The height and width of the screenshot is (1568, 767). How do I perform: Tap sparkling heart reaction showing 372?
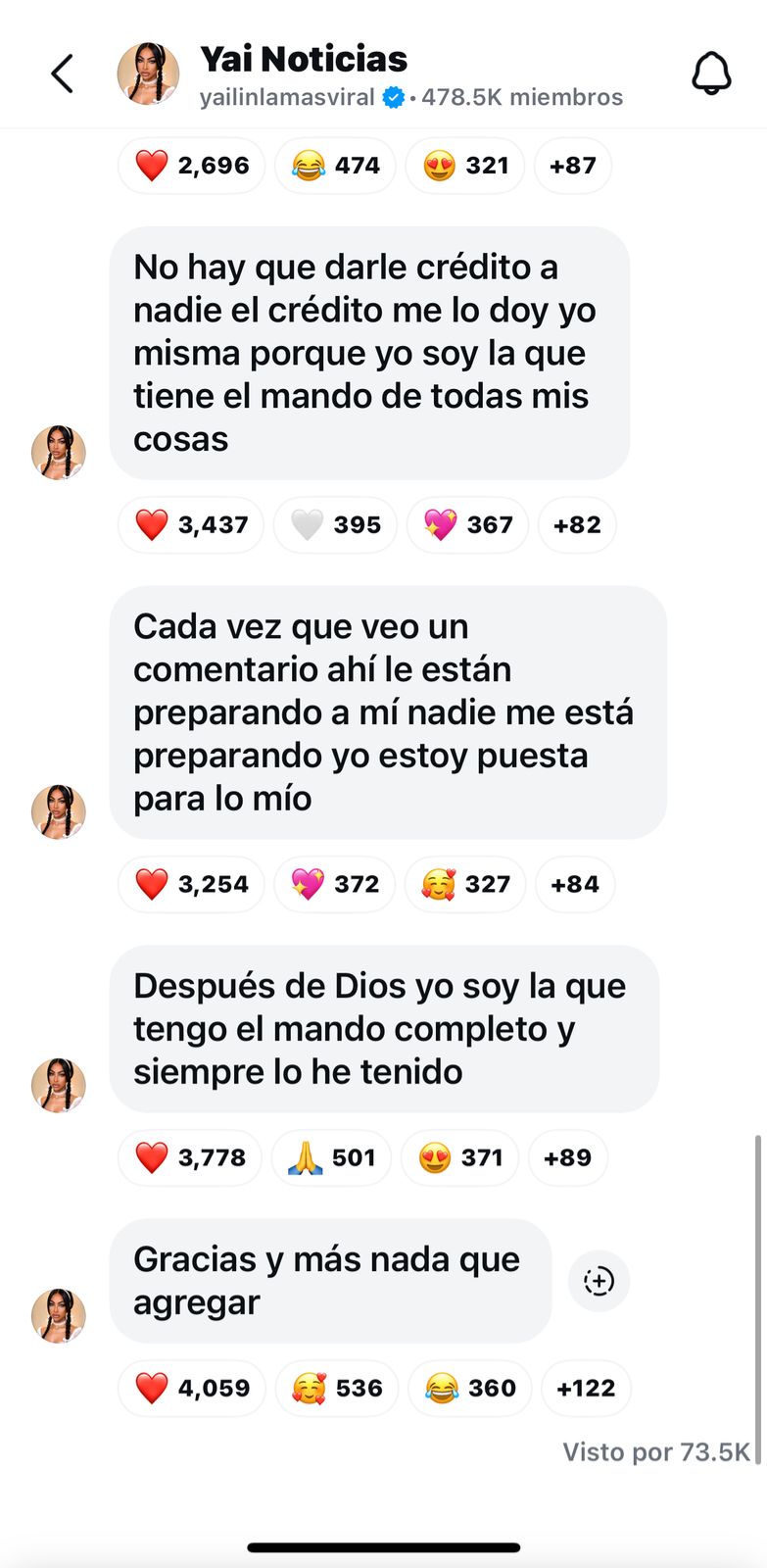[x=335, y=884]
